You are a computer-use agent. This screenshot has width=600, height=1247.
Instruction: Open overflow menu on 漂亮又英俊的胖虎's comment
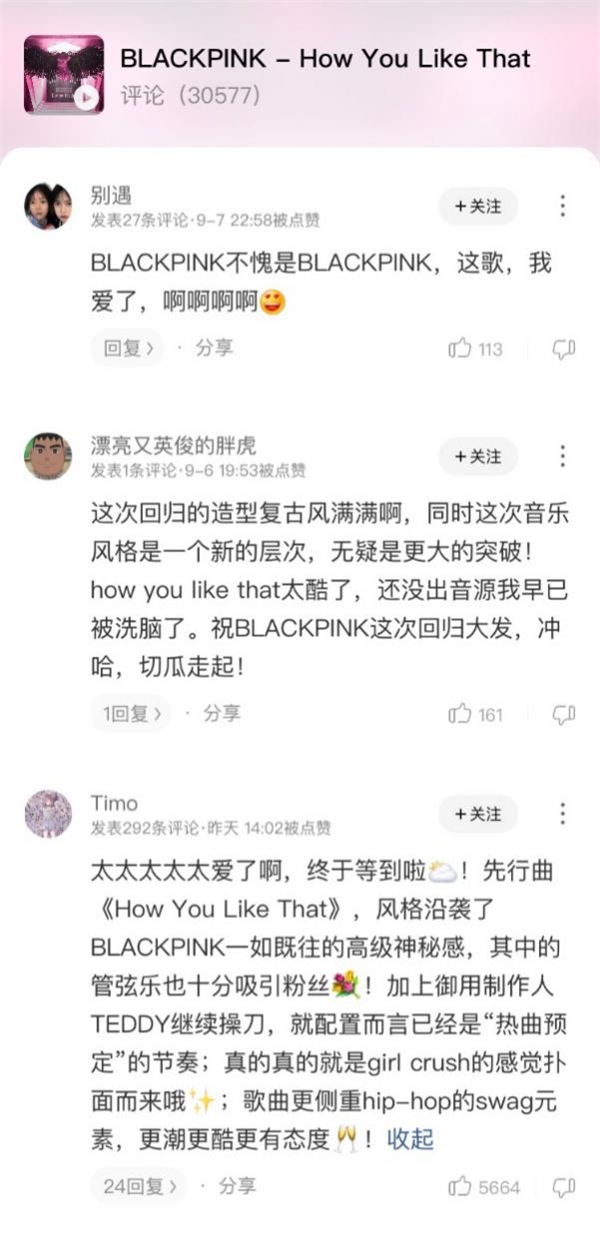[563, 456]
